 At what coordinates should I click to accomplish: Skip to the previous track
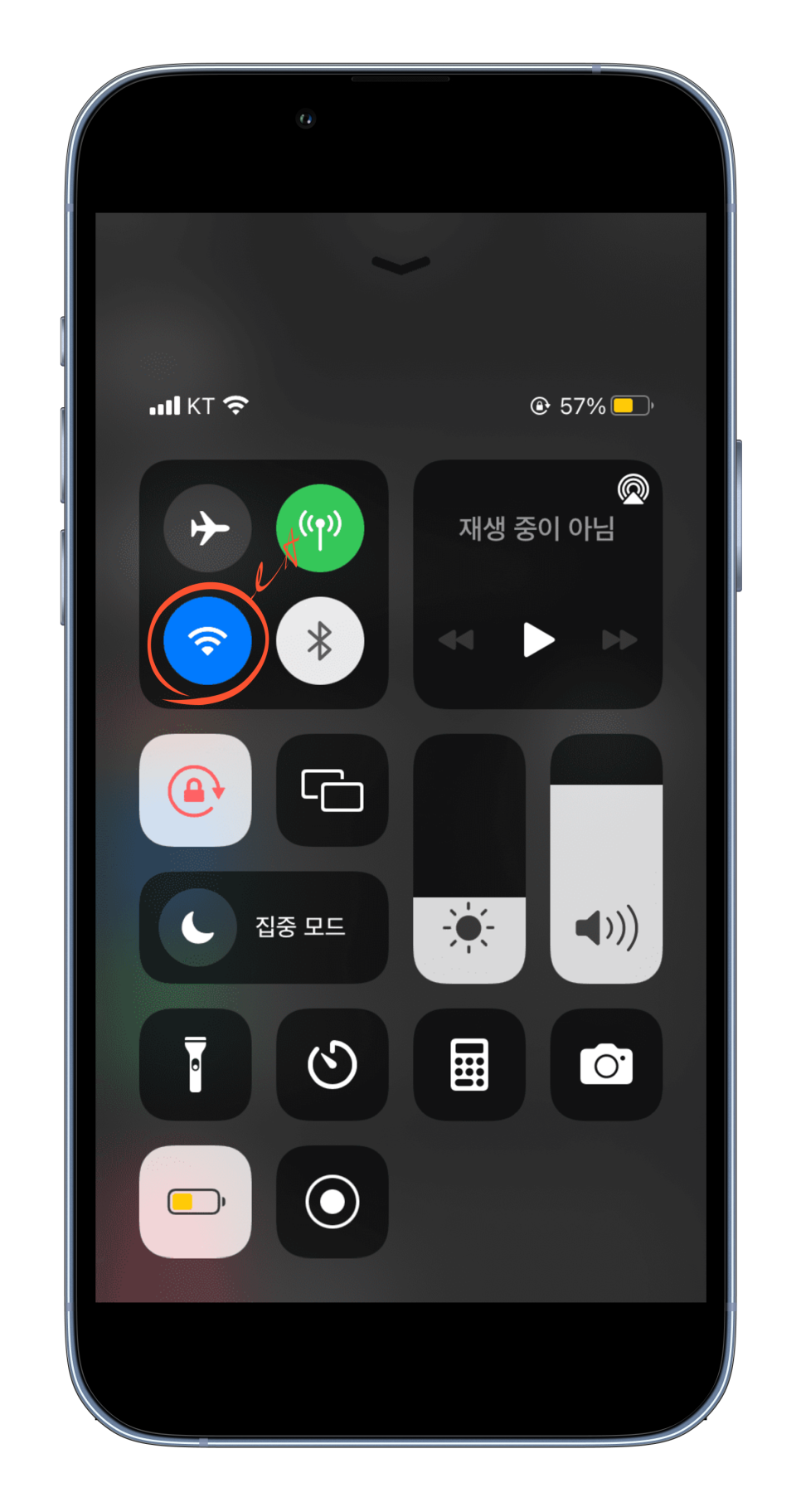(x=456, y=639)
